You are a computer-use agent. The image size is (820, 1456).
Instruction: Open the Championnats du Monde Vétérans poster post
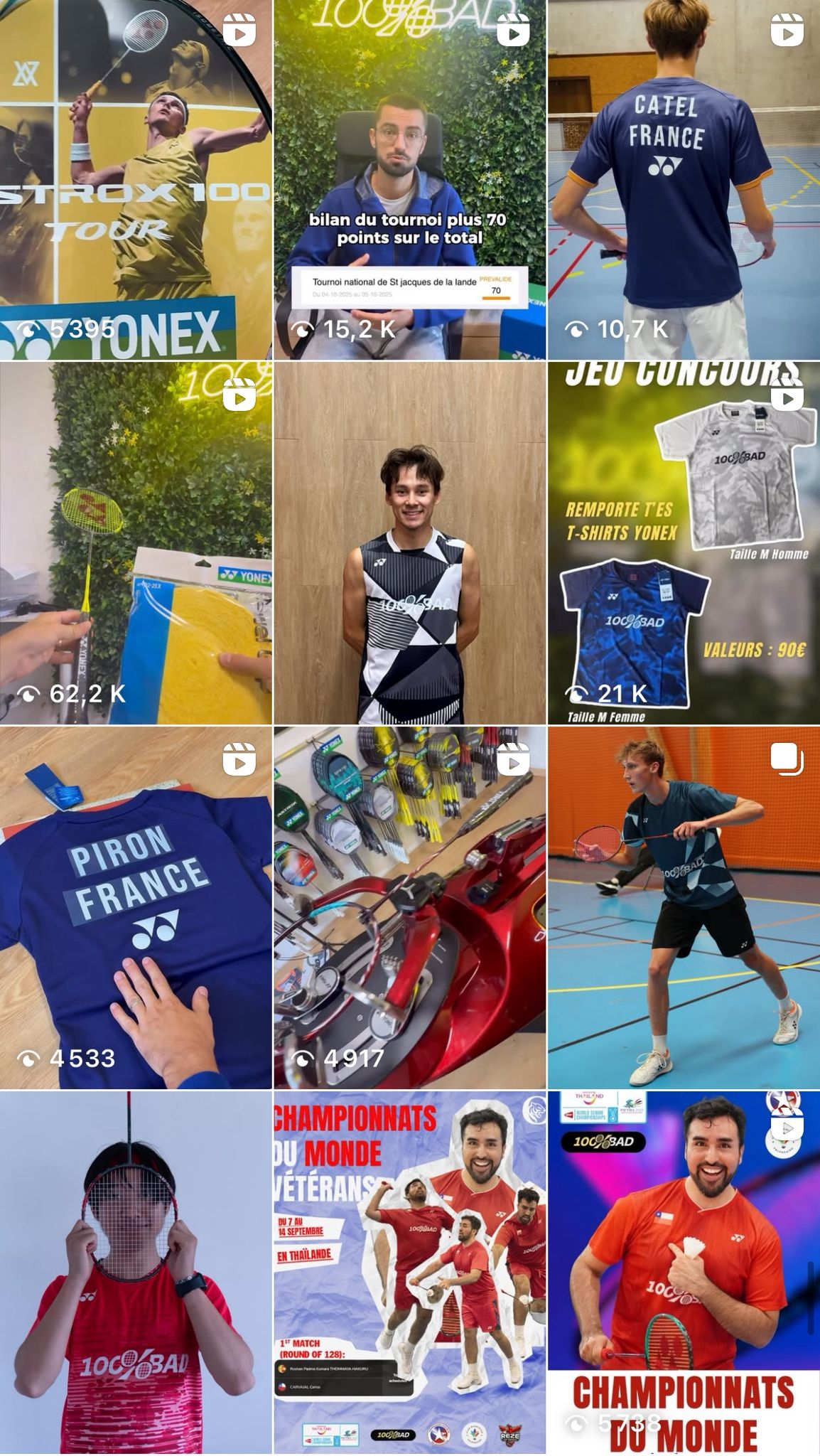pyautogui.click(x=409, y=1273)
